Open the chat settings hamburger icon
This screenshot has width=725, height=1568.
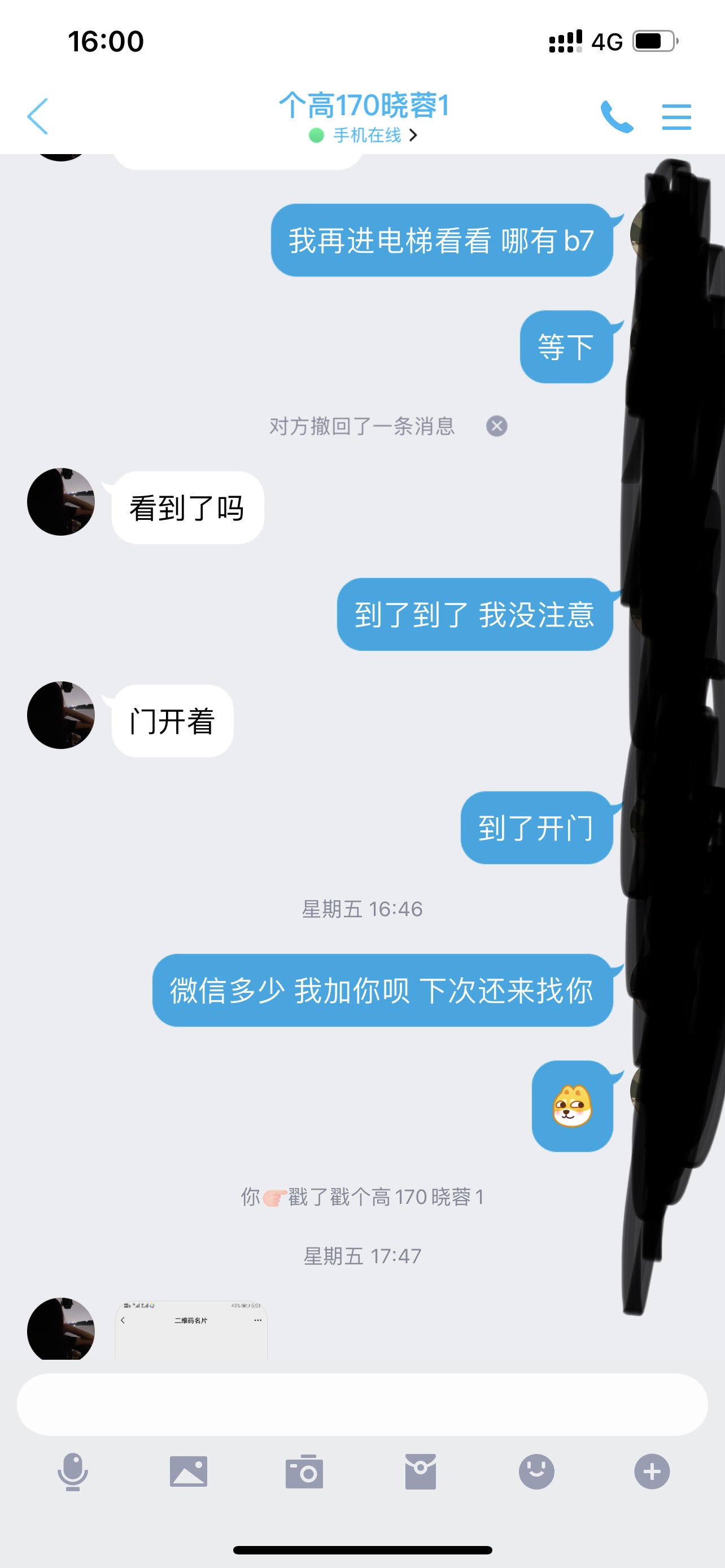click(x=676, y=116)
